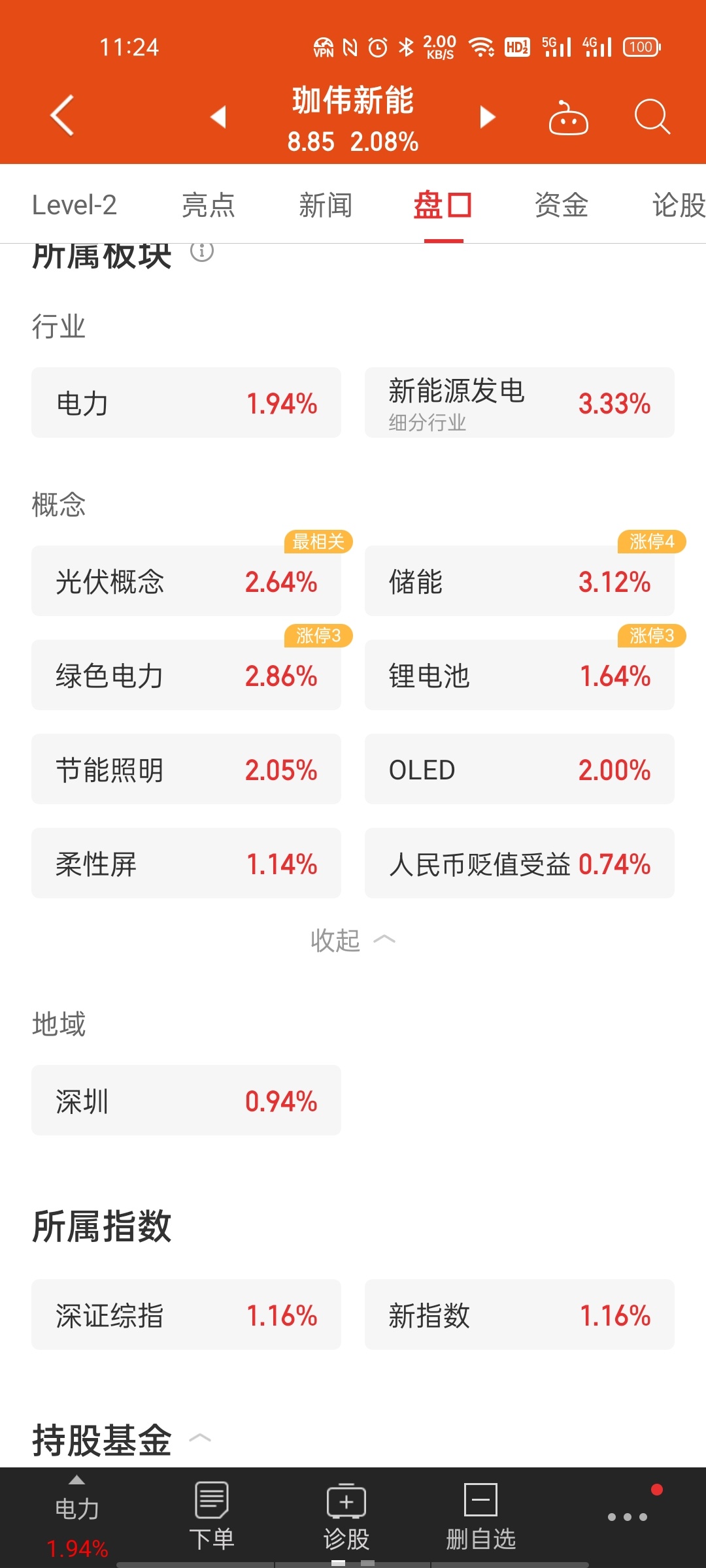
Task: Open 诊股 stock diagnosis
Action: tap(346, 1516)
